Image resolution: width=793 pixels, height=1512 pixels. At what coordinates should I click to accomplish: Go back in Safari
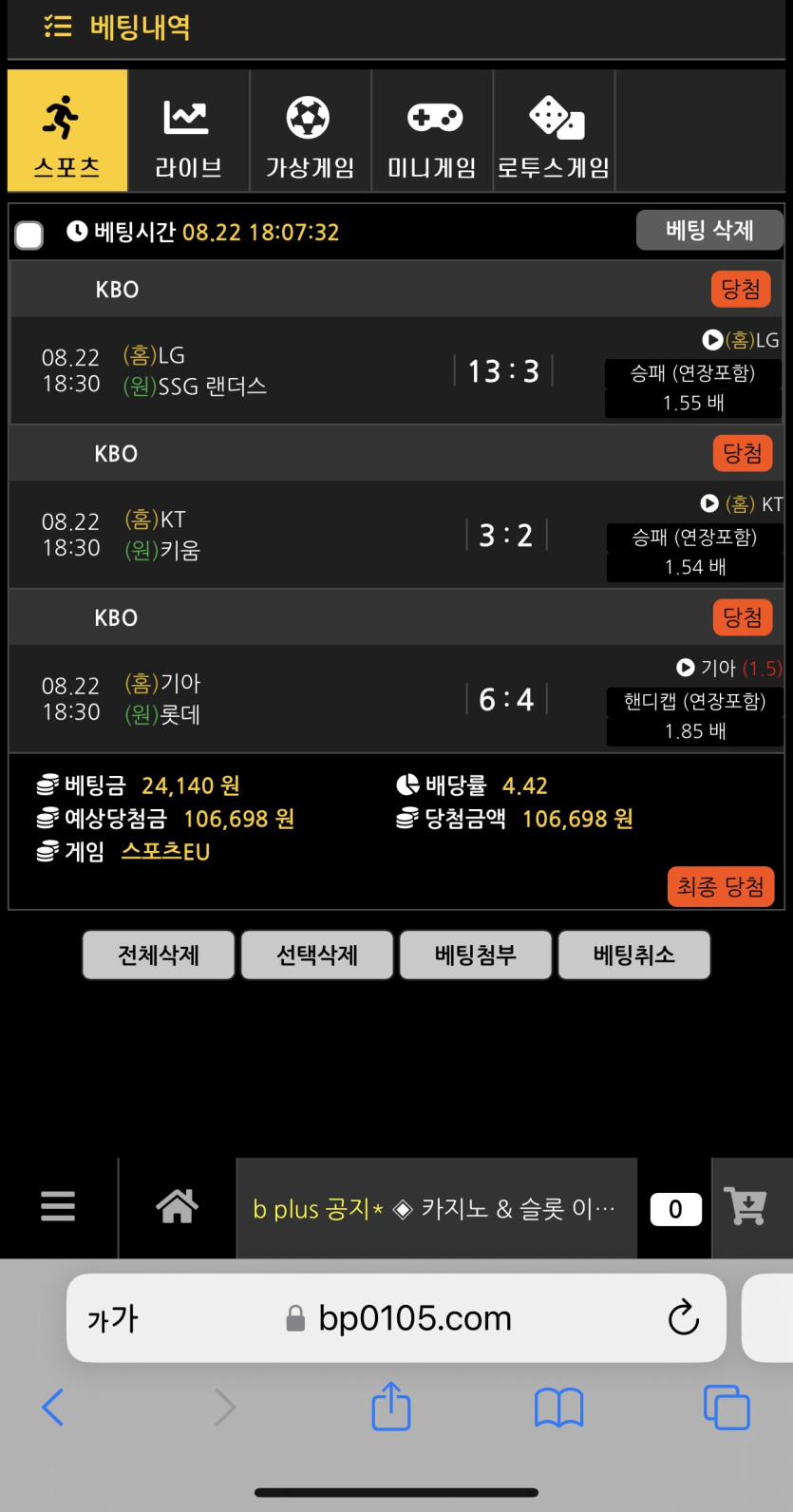(x=53, y=1407)
